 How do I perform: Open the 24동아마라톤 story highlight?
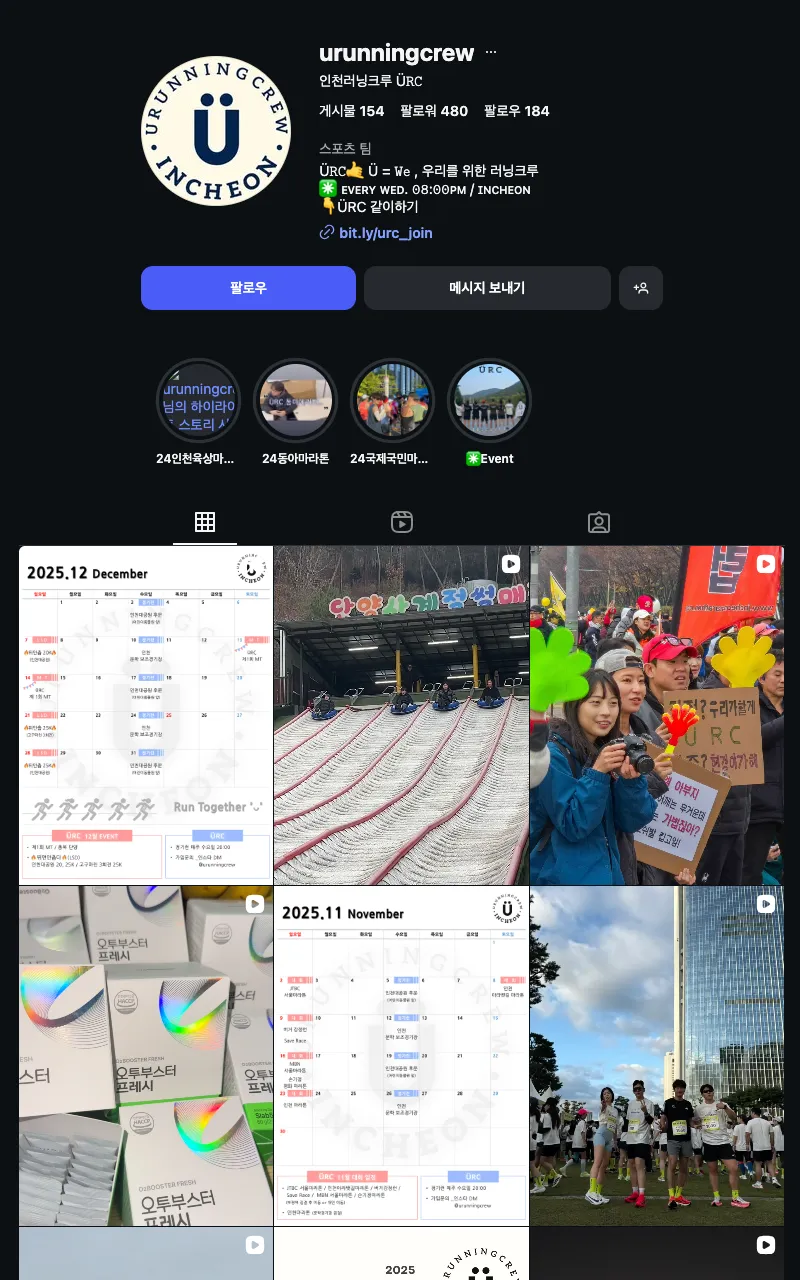click(x=295, y=401)
